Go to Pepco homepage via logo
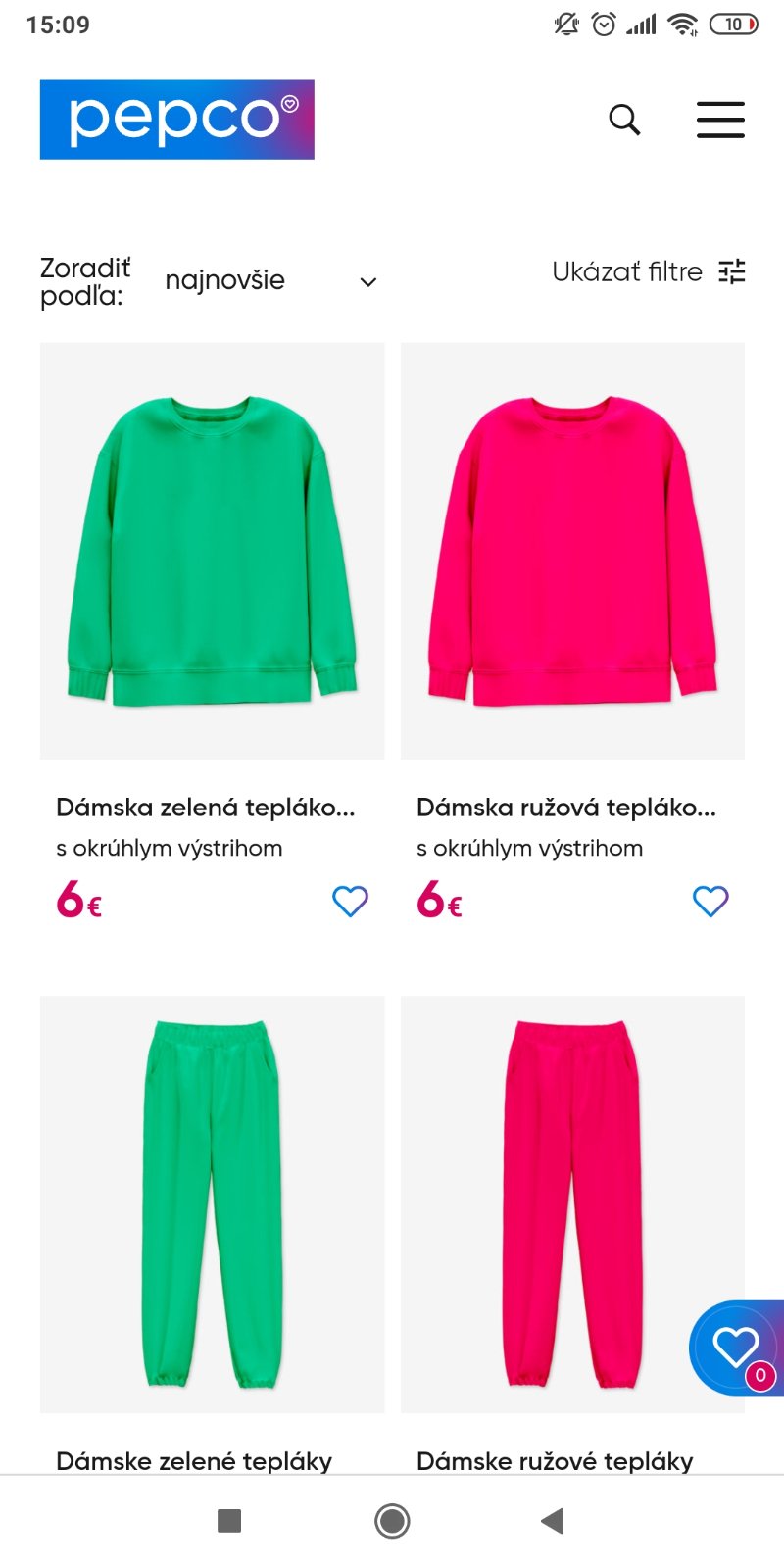This screenshot has width=784, height=1568. (x=177, y=120)
